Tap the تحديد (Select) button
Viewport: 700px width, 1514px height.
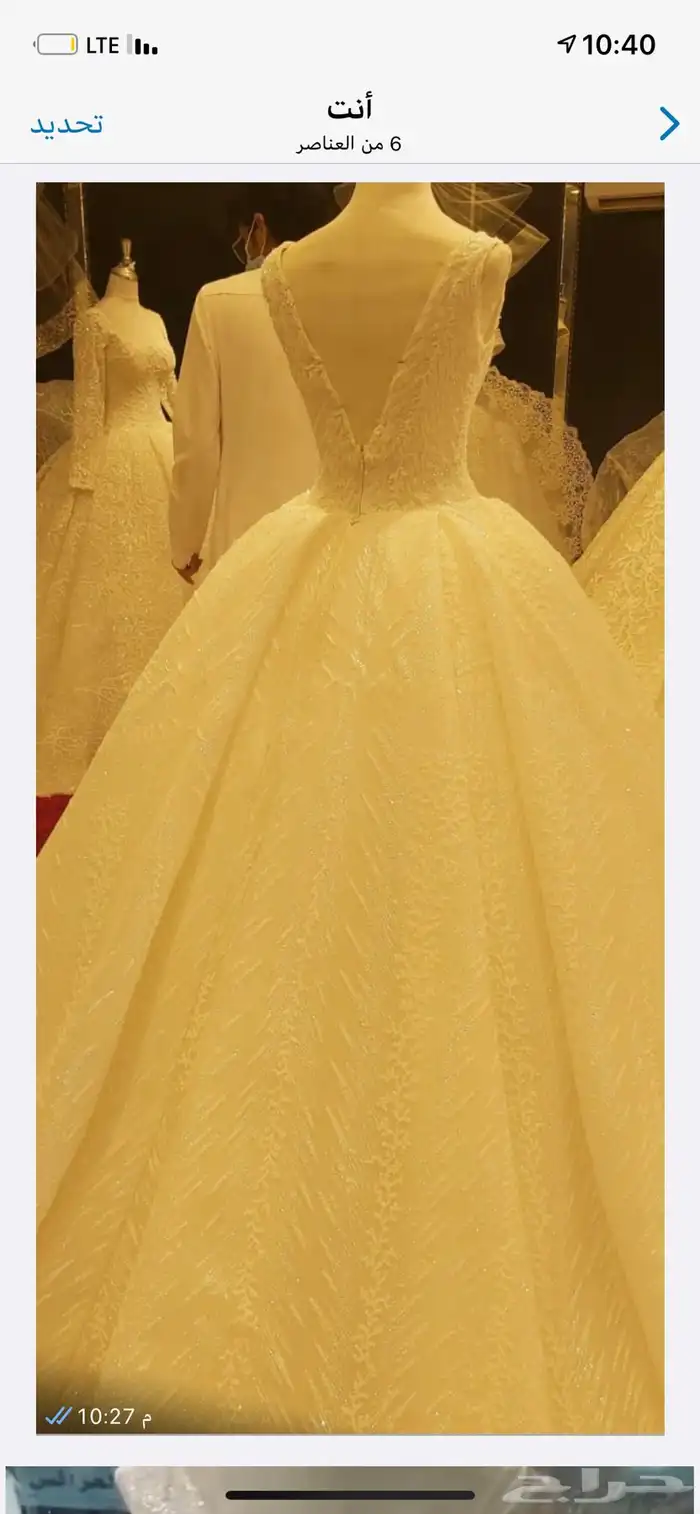coord(66,125)
